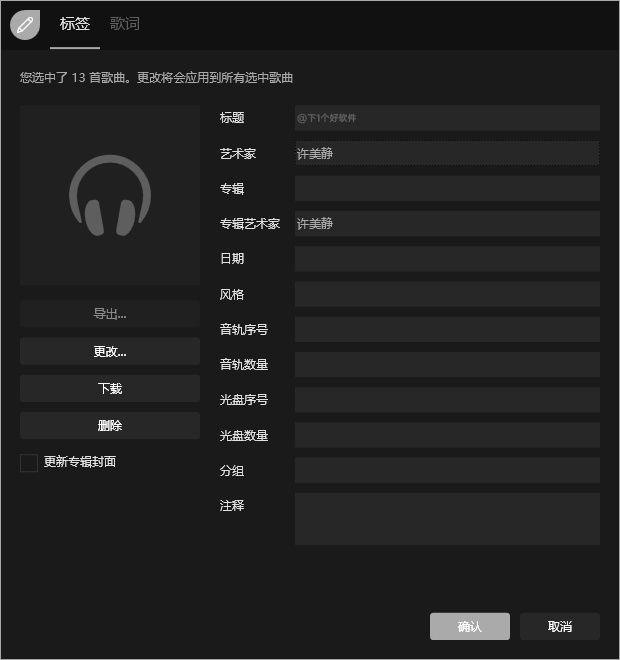The height and width of the screenshot is (660, 620).
Task: Select the 日期 input field
Action: pyautogui.click(x=447, y=259)
